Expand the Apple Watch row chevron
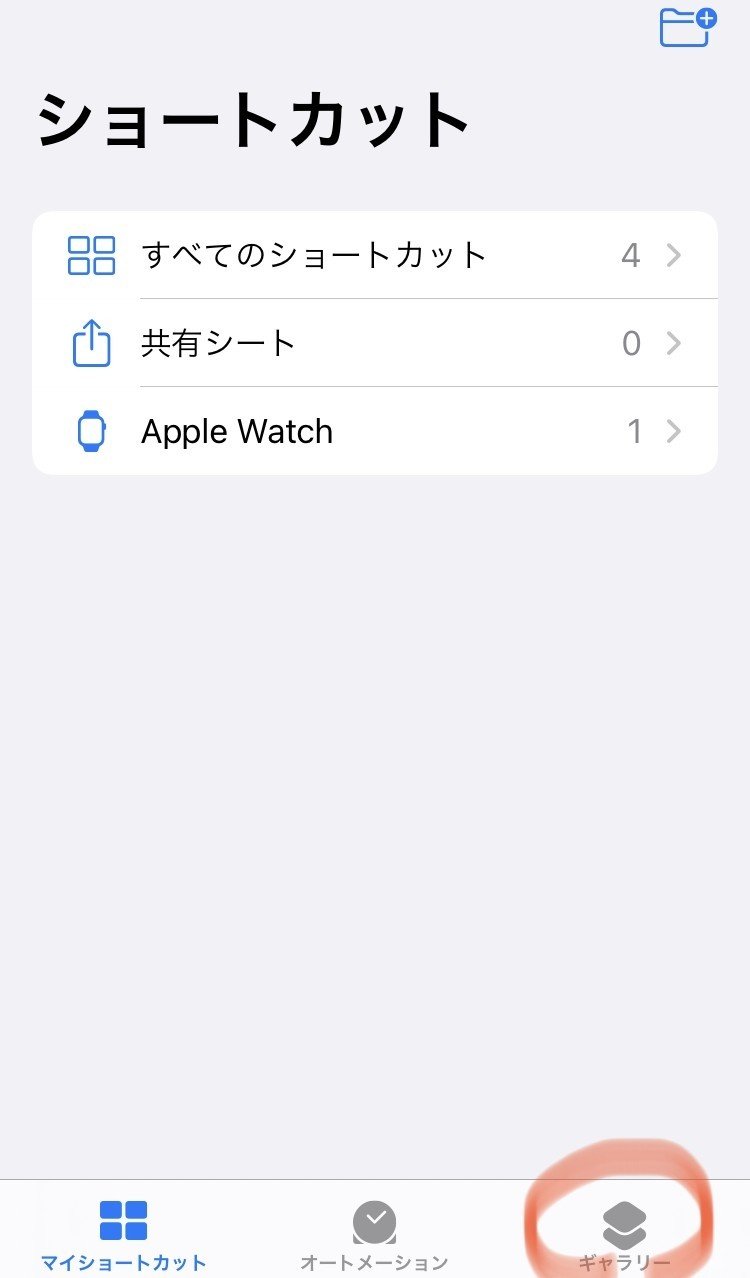The width and height of the screenshot is (750, 1278). click(674, 431)
